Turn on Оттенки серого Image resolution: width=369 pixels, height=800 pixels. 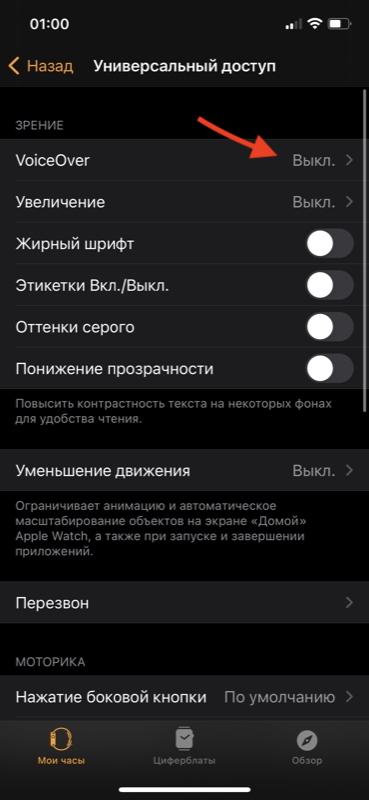point(330,327)
